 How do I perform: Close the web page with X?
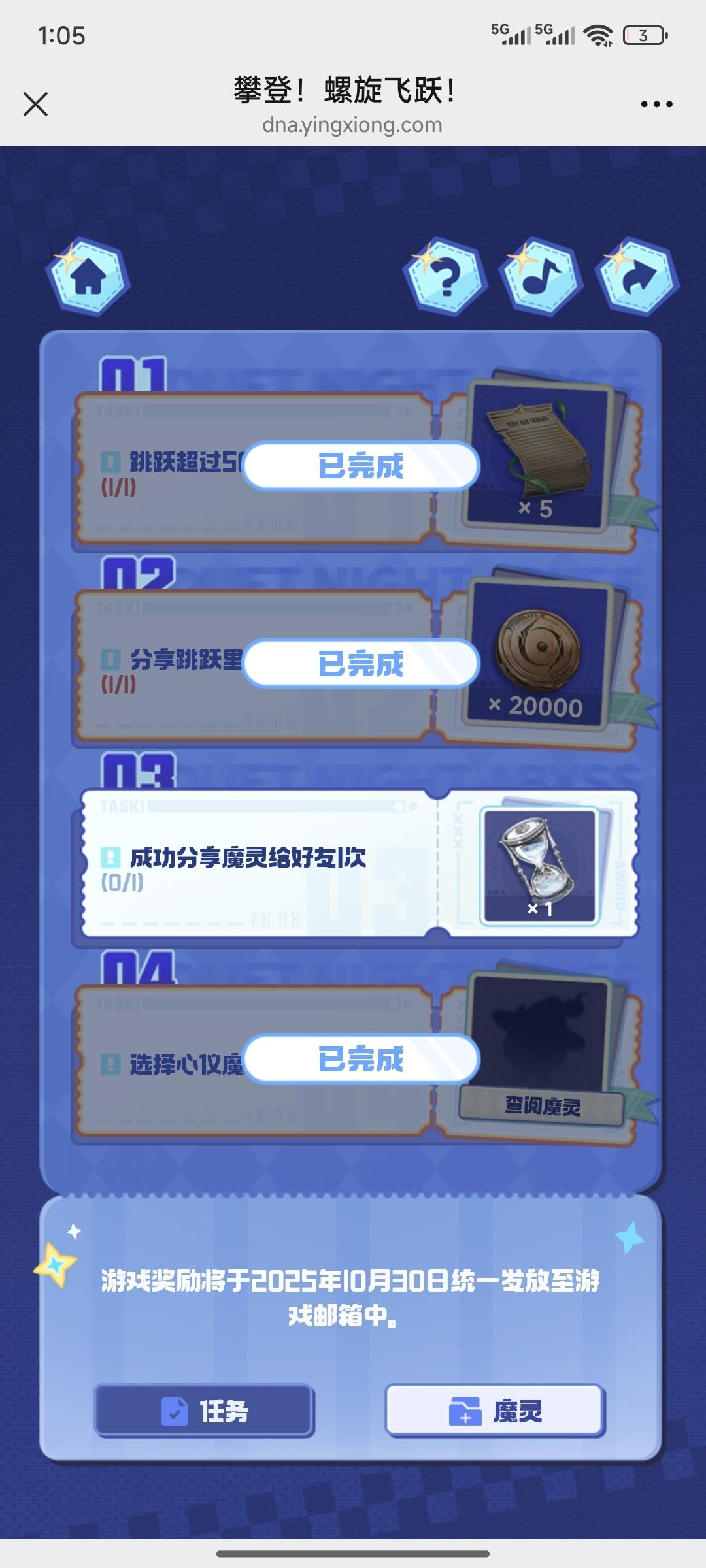(35, 104)
